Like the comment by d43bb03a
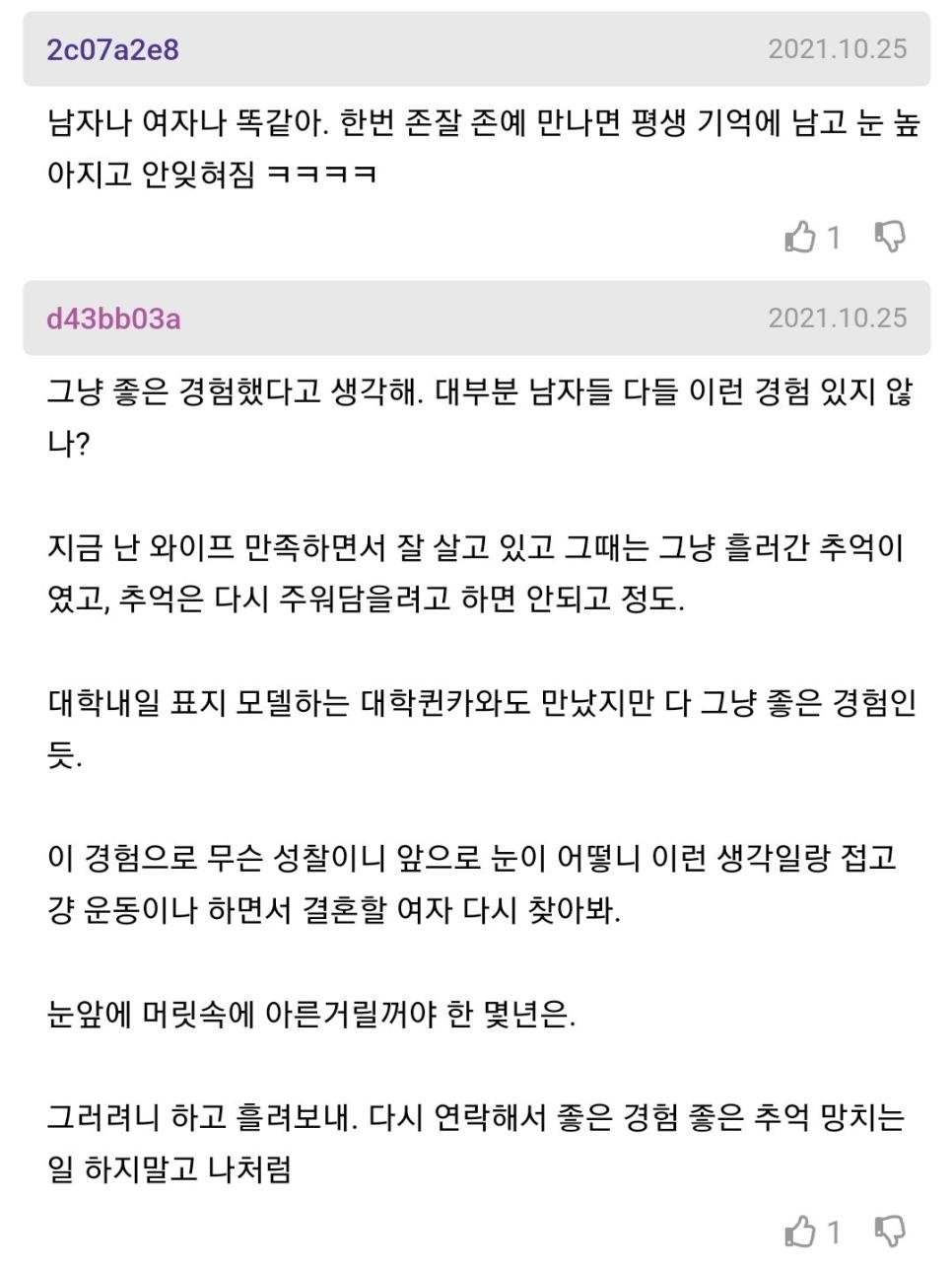 pos(800,1233)
